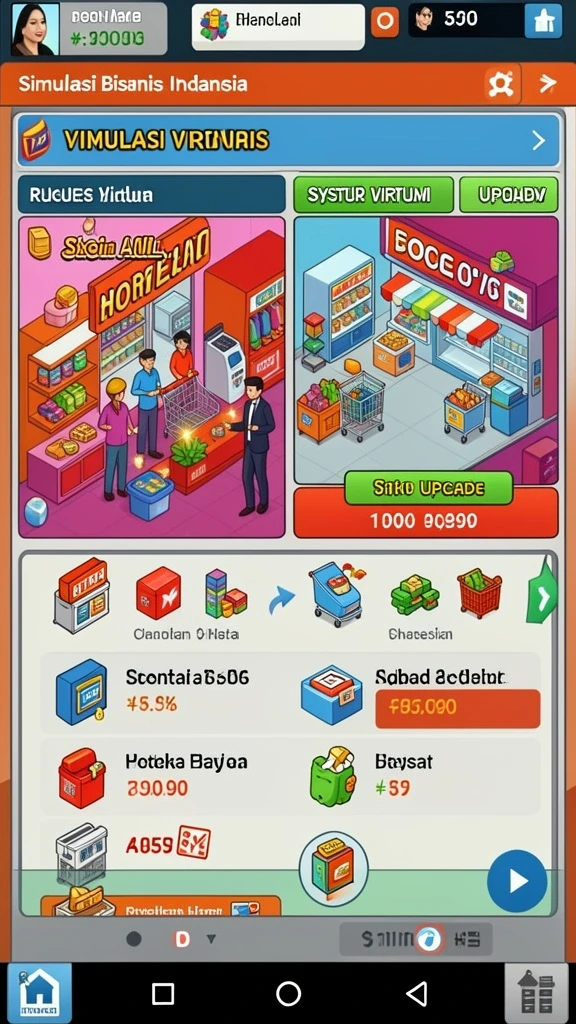Open the Horielan store scene
Screen dimensions: 576x1024
coord(152,377)
